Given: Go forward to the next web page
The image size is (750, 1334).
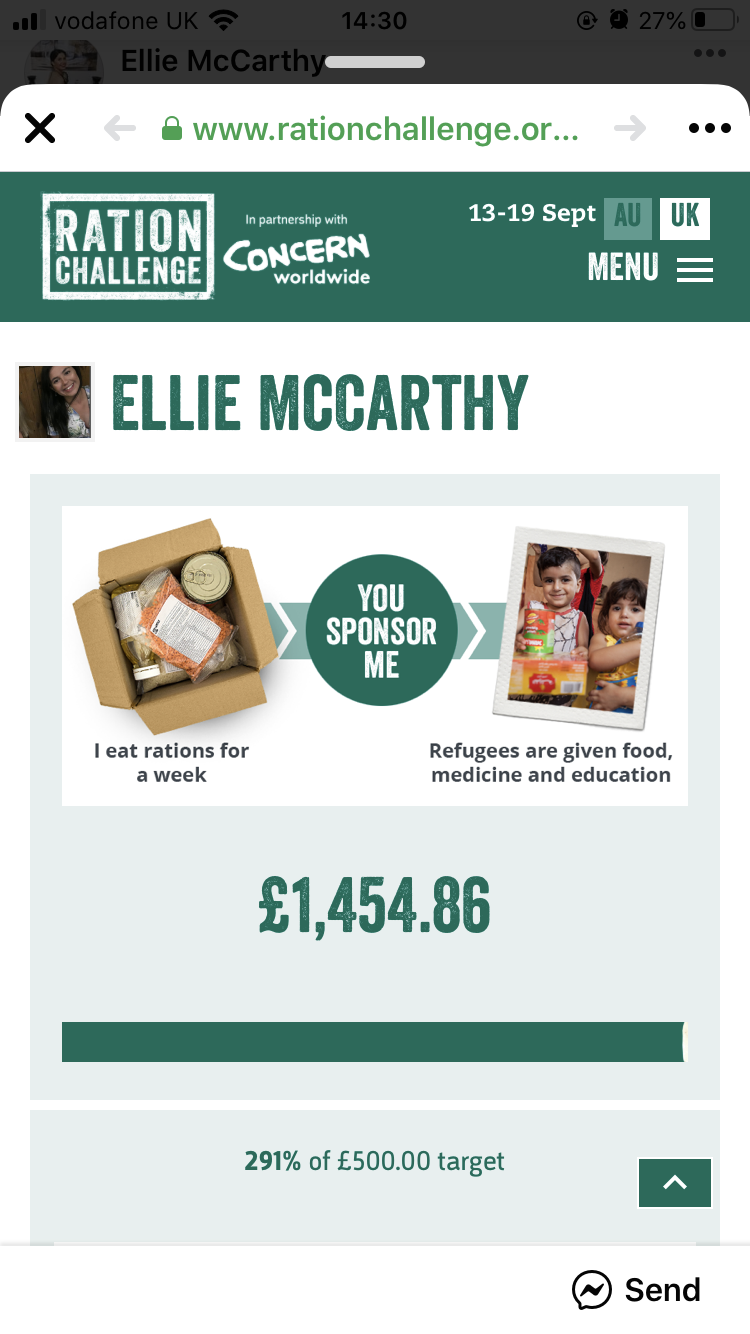Looking at the screenshot, I should (630, 128).
